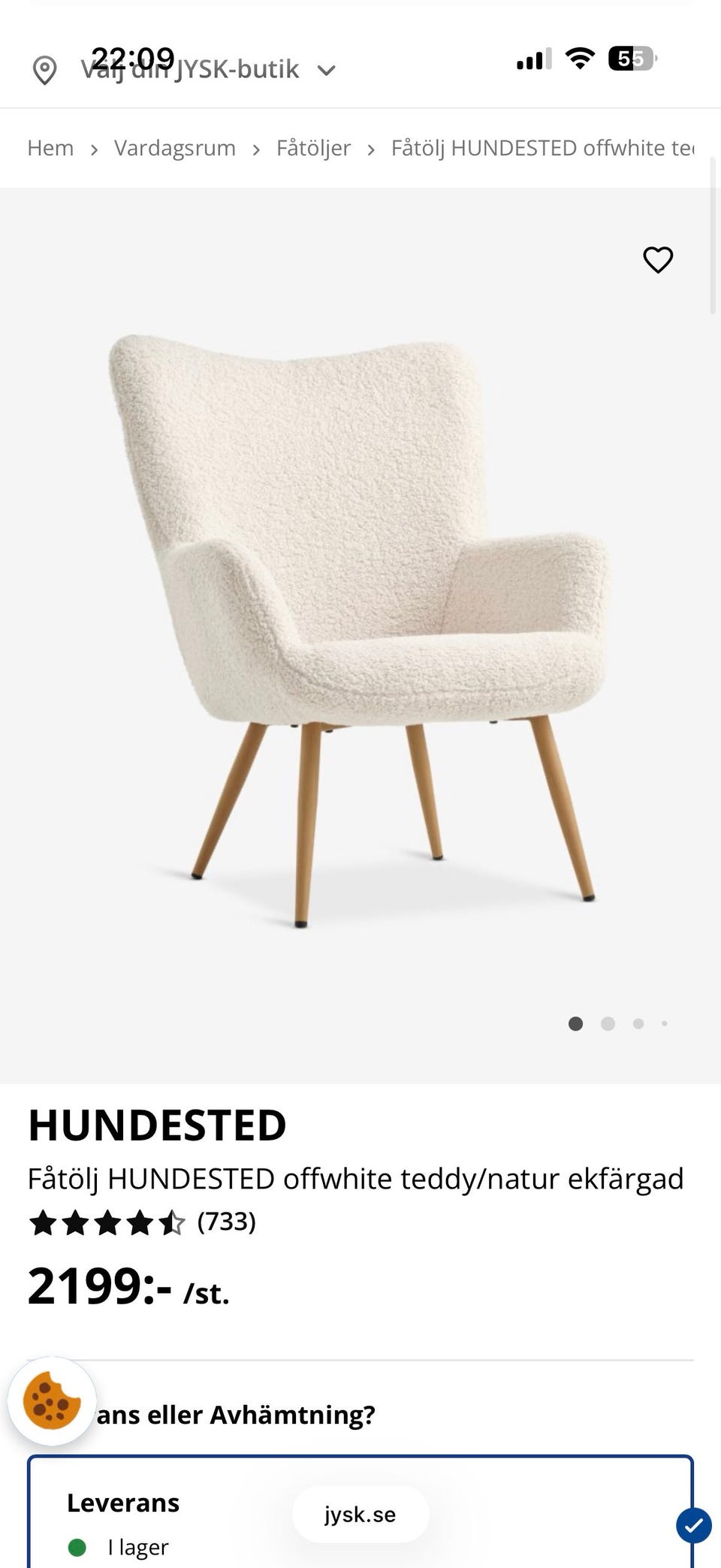Show the second product image dot

click(x=608, y=1023)
